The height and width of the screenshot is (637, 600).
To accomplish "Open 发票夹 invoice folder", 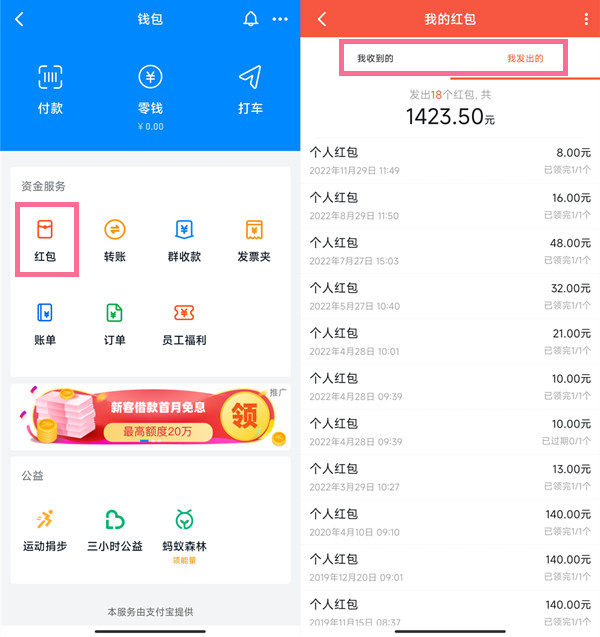I will pyautogui.click(x=254, y=241).
